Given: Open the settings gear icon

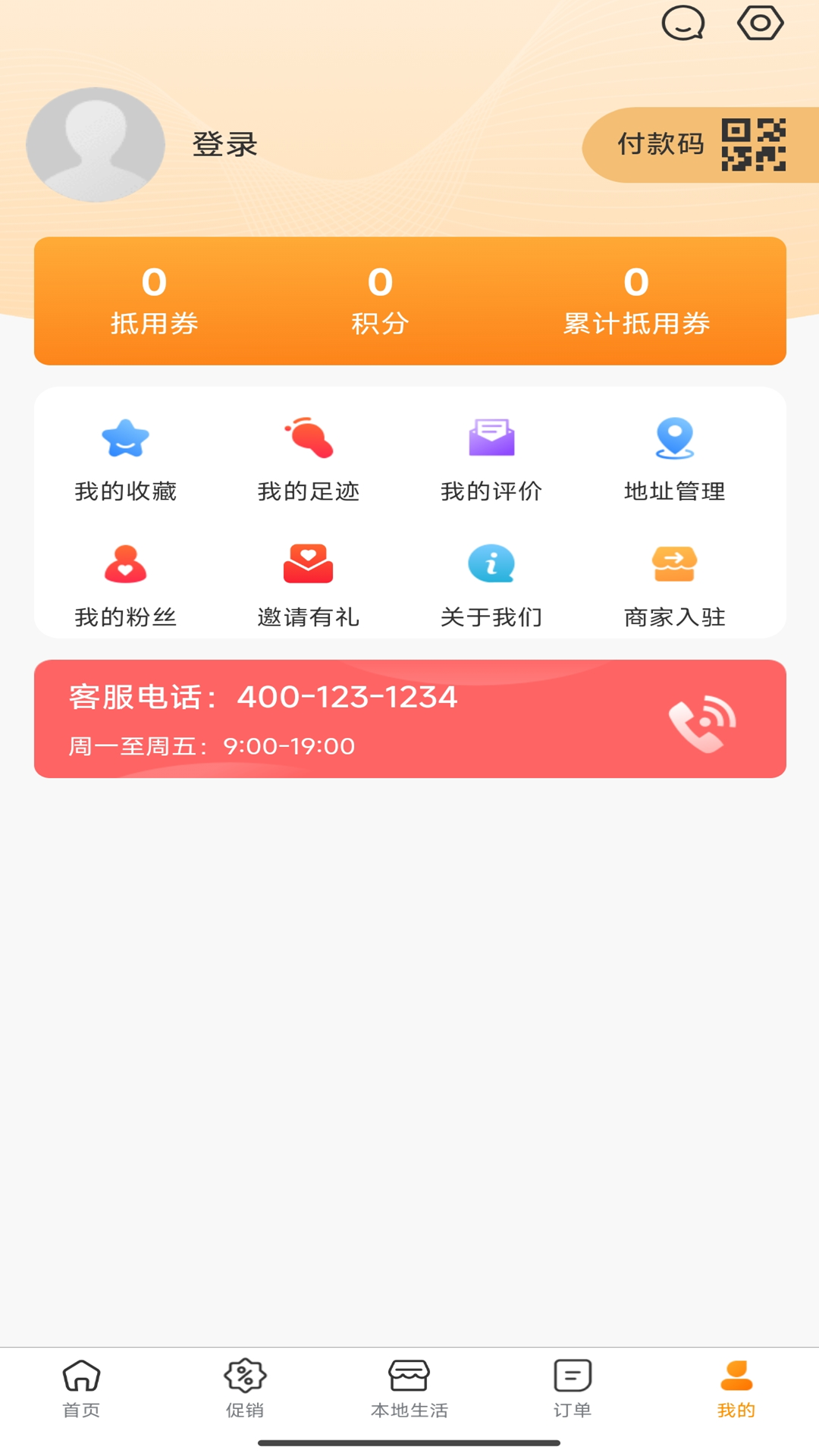Looking at the screenshot, I should pos(759,23).
